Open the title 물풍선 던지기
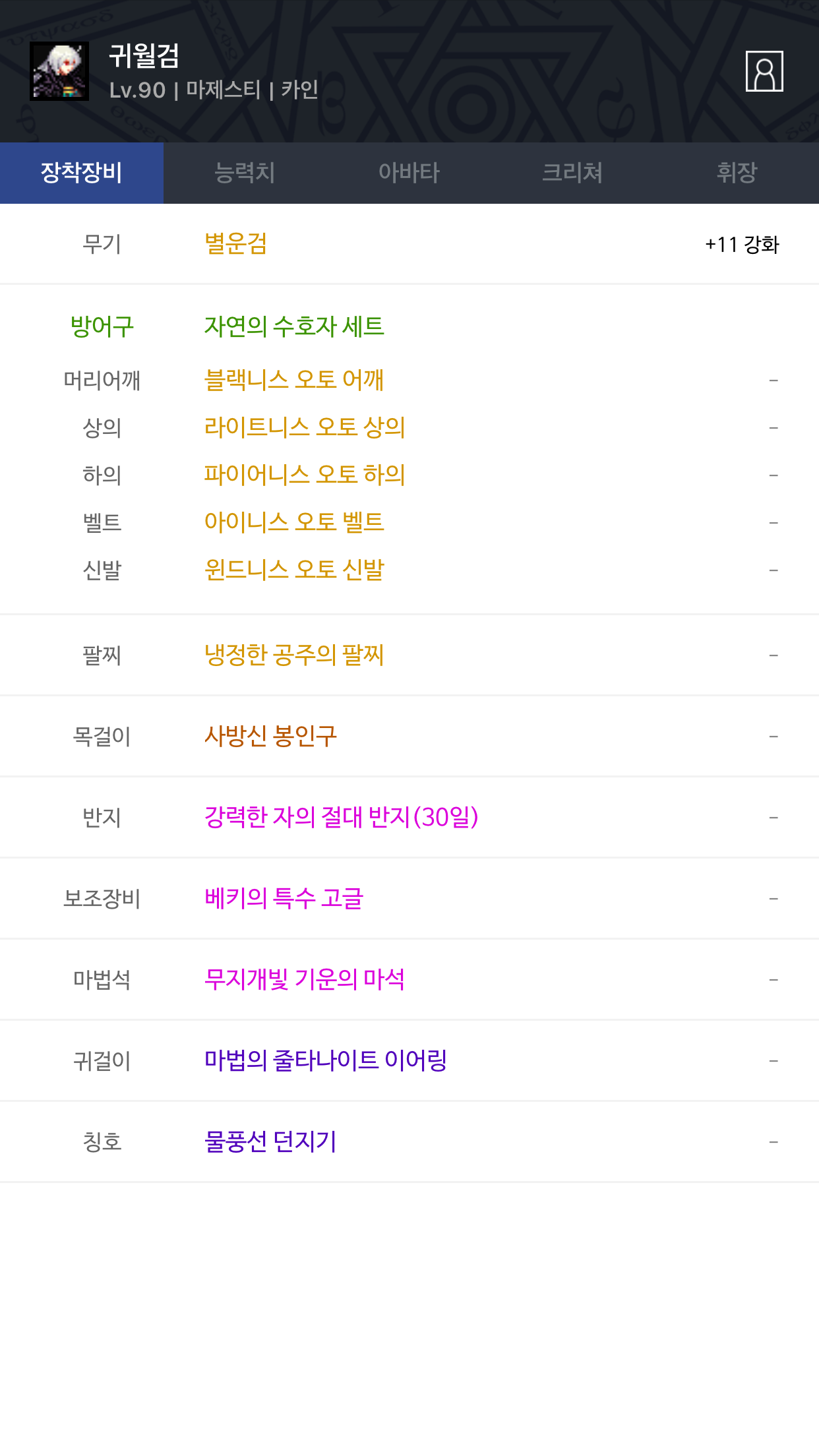This screenshot has height=1456, width=819. (270, 1141)
